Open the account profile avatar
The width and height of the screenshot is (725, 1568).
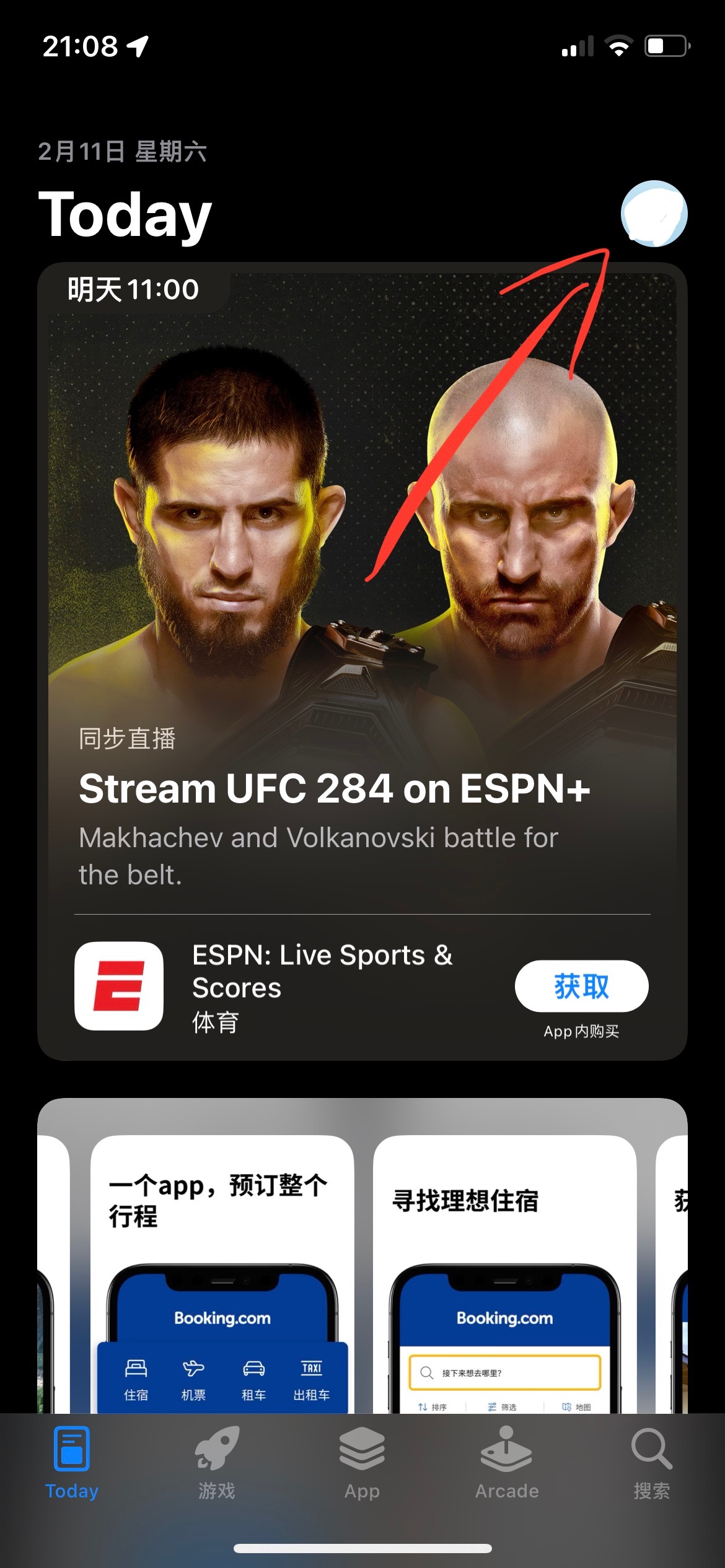coord(654,214)
